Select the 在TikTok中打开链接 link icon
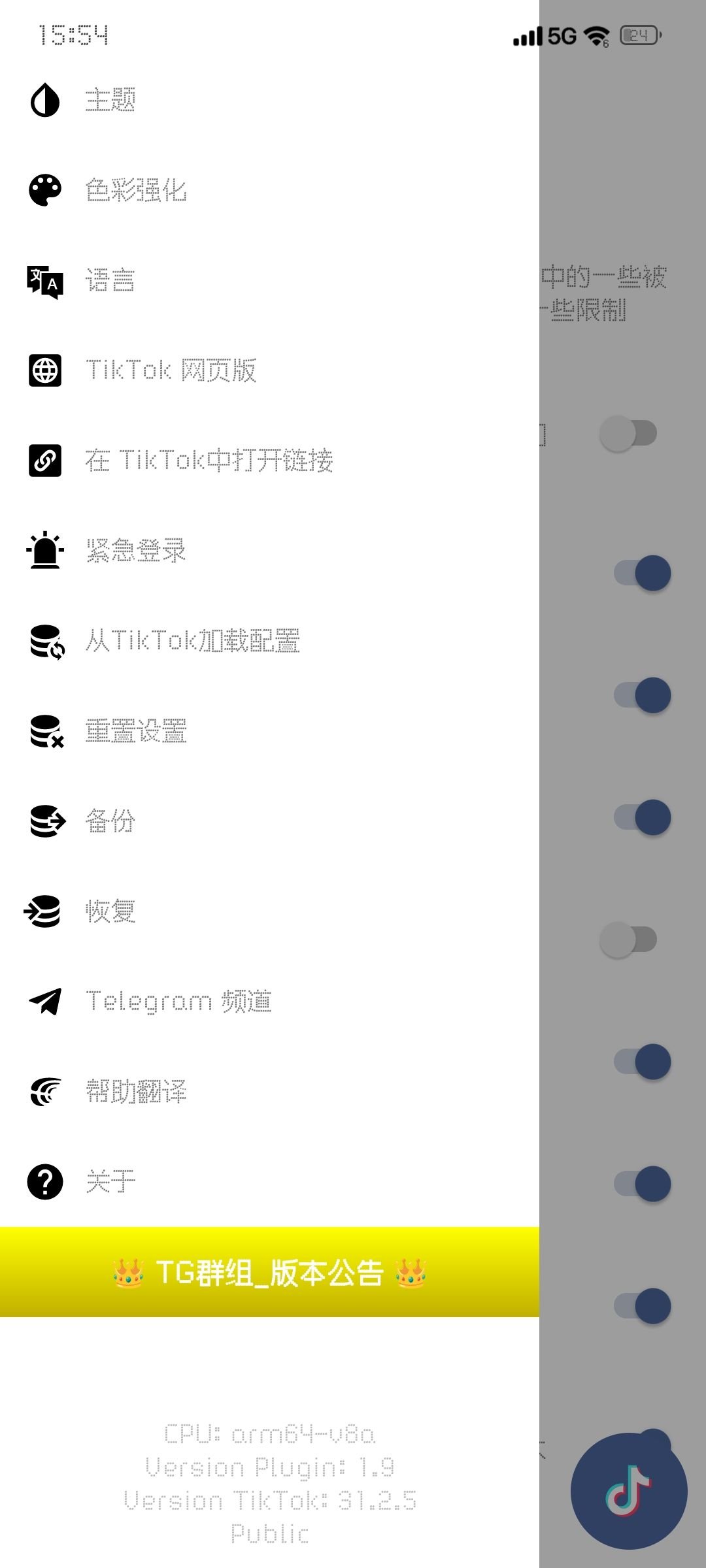This screenshot has height=1568, width=706. click(43, 461)
